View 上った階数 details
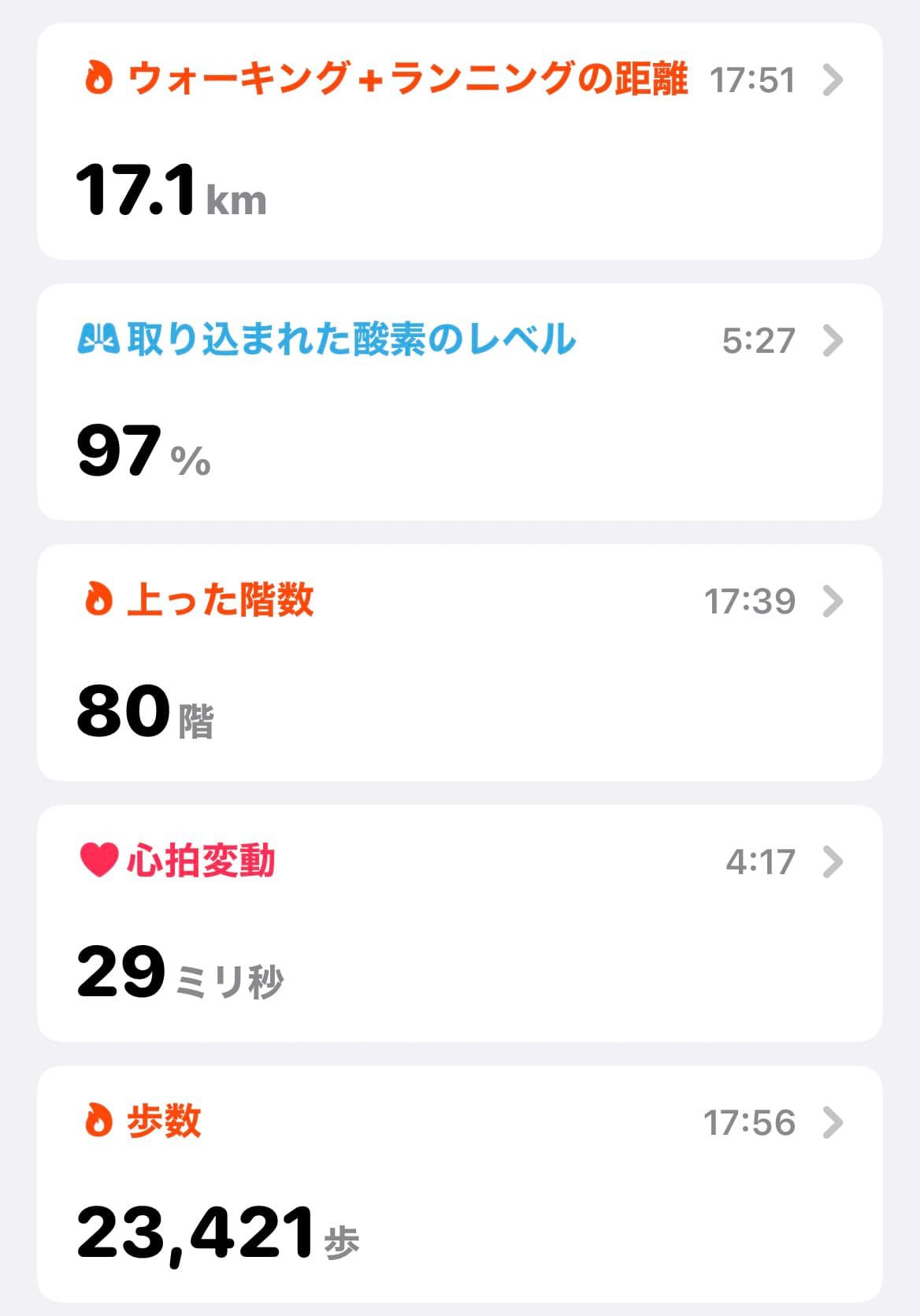Screen dimensions: 920x1316 coord(459,662)
